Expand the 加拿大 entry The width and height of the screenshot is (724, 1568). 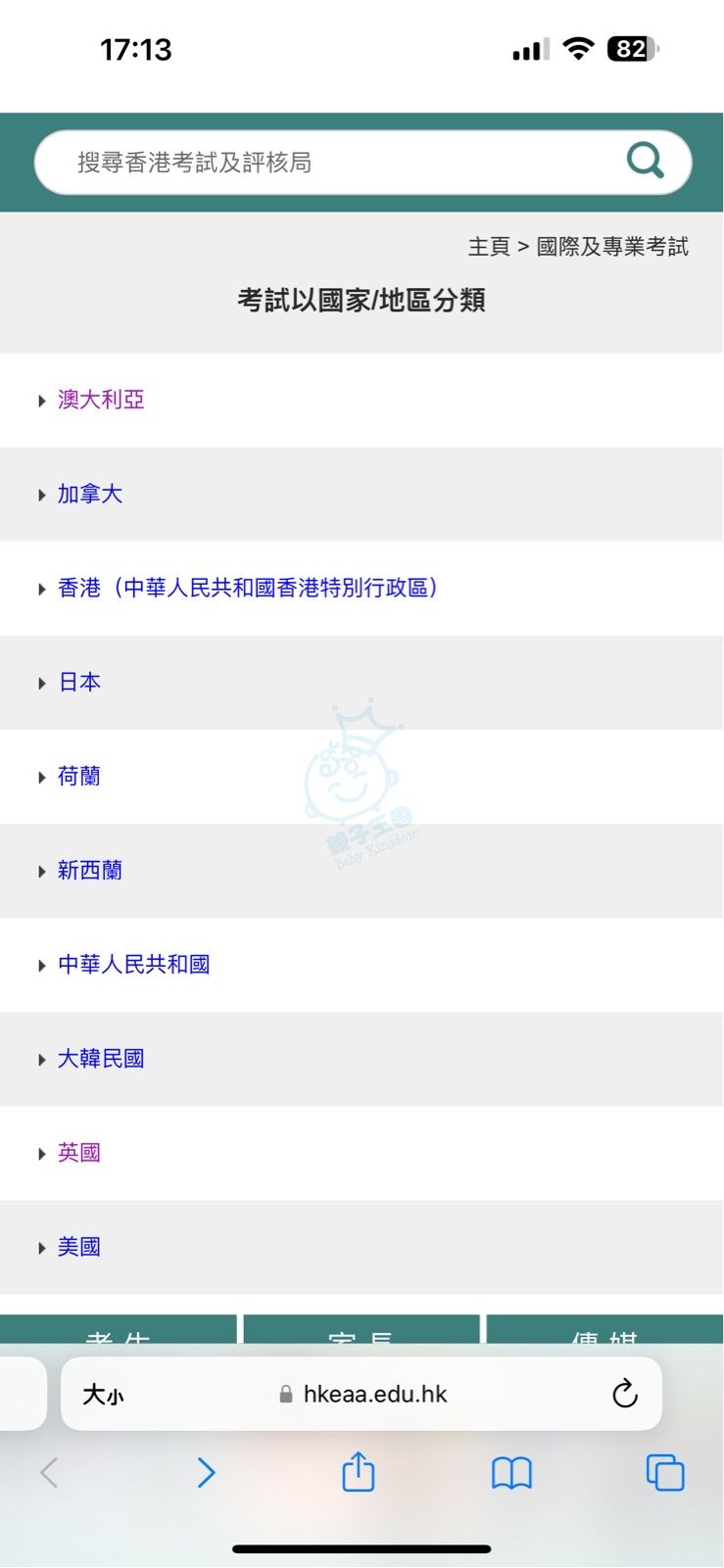(x=90, y=494)
